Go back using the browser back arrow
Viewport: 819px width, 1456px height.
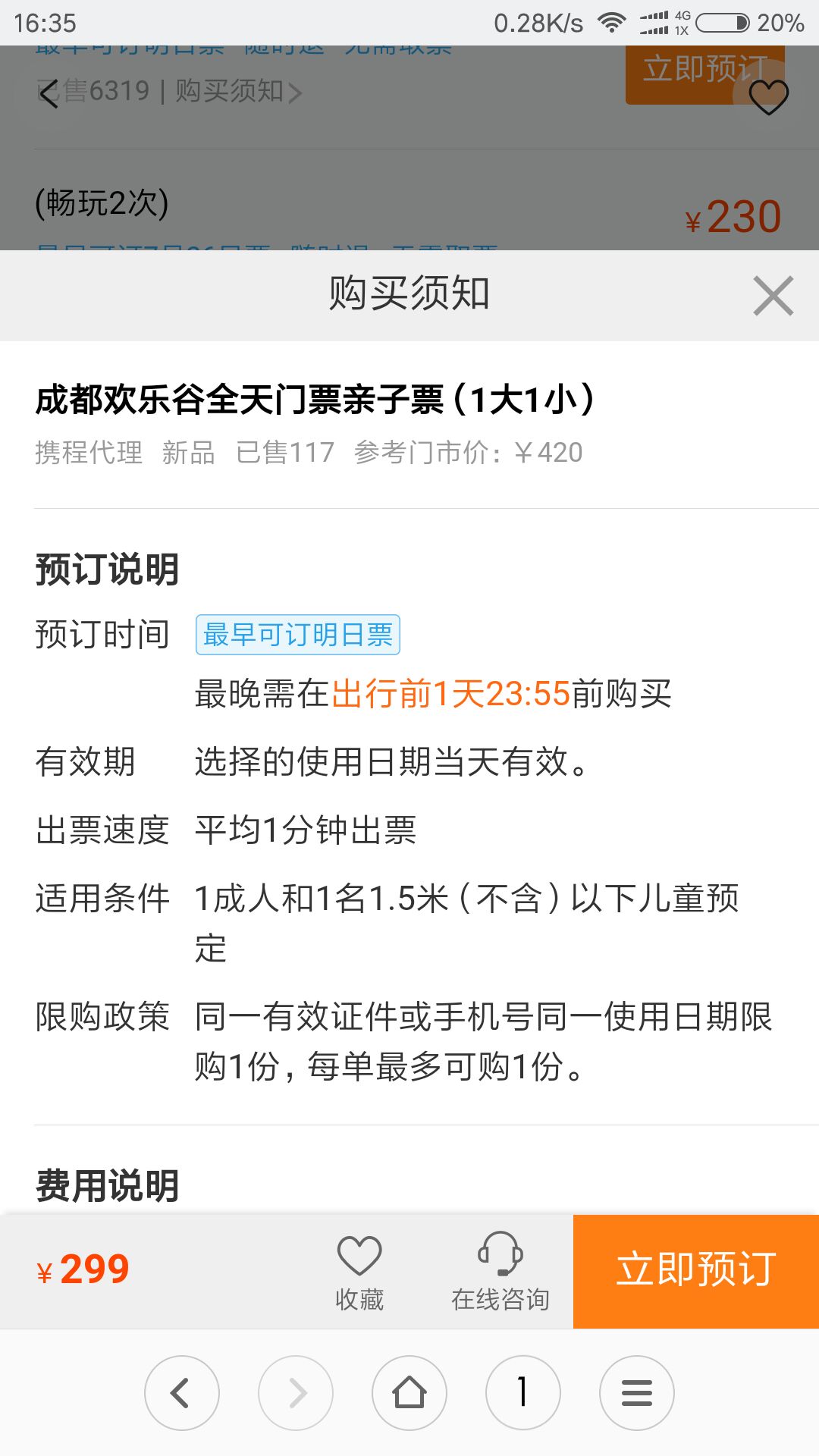pos(182,1393)
